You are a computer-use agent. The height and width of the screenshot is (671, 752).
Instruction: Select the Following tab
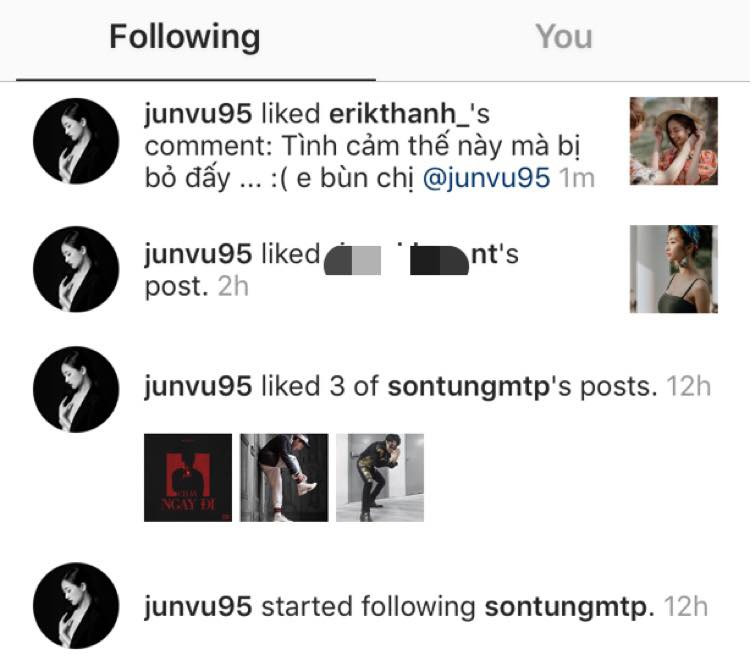tap(185, 37)
